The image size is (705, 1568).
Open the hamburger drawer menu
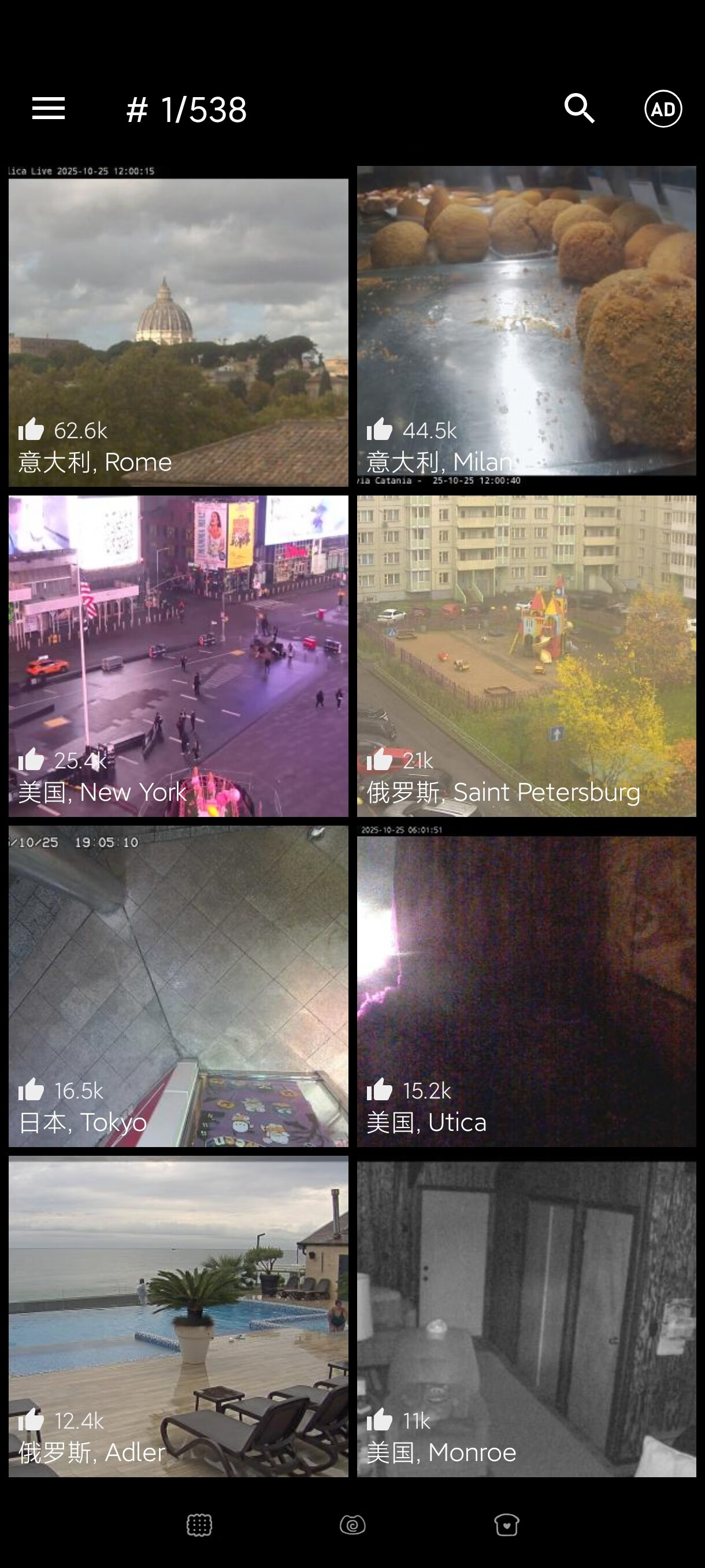pyautogui.click(x=49, y=109)
